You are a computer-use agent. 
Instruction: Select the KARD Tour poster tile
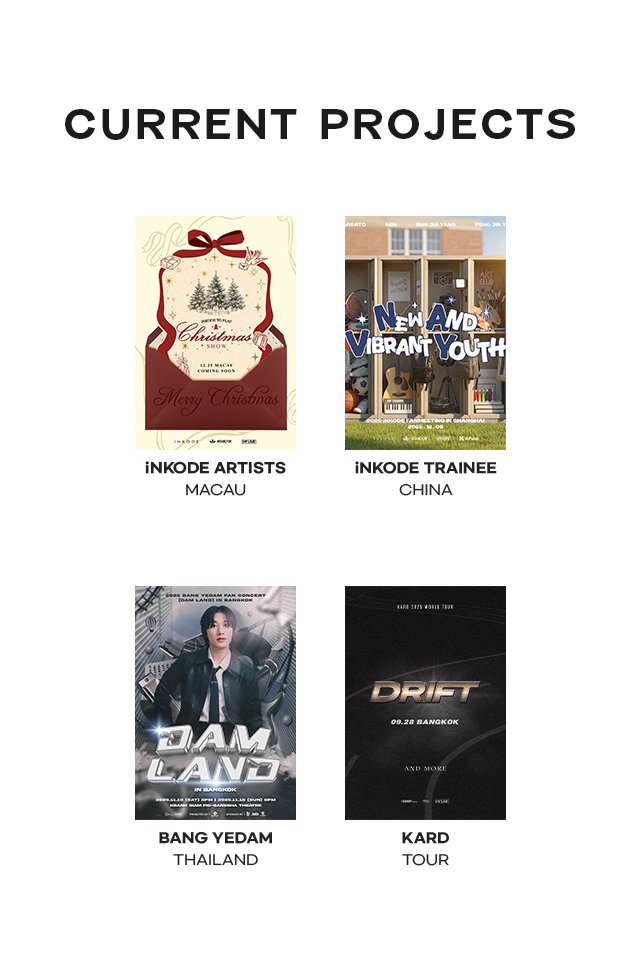(425, 702)
